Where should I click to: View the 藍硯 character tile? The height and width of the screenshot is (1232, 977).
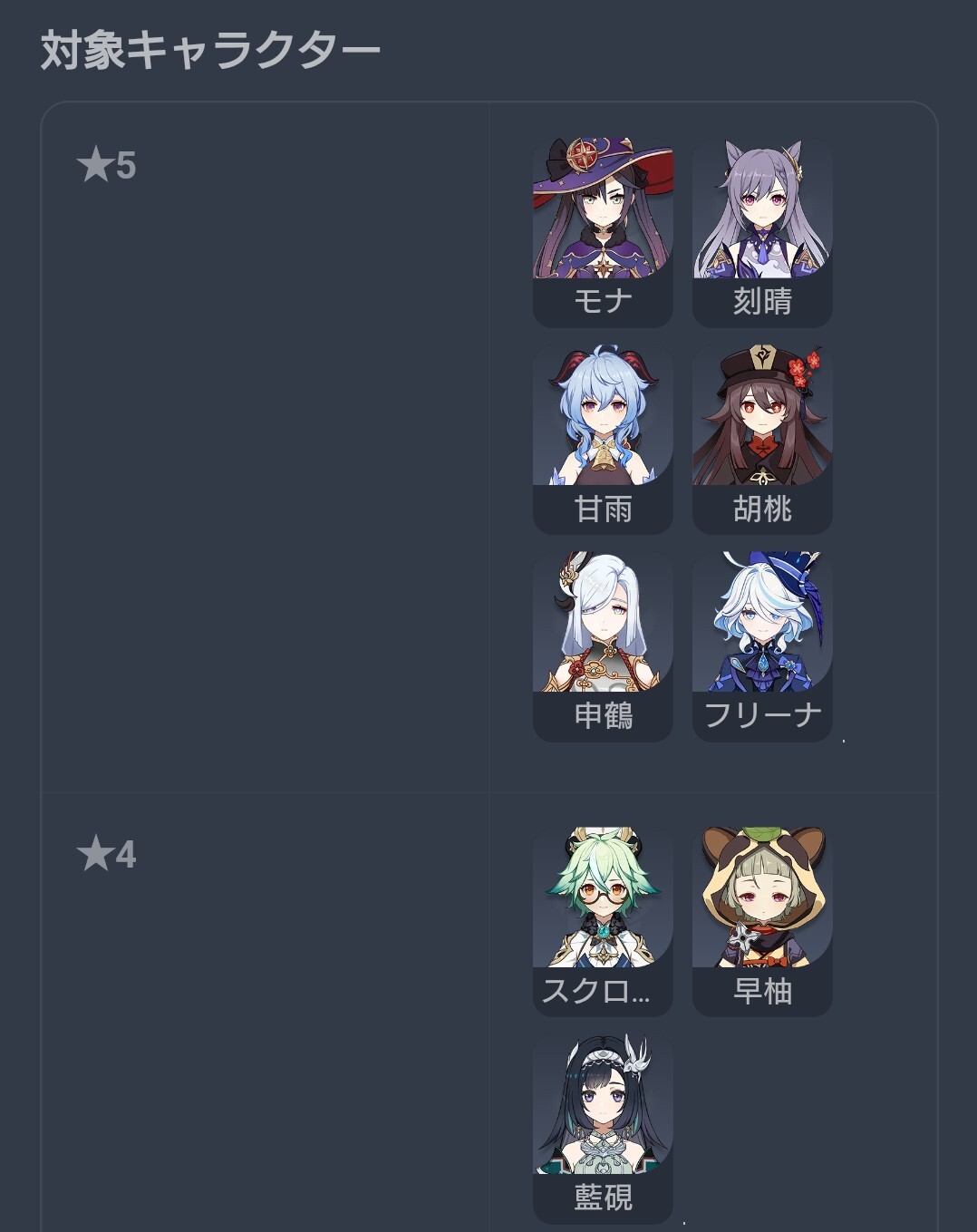pos(603,1128)
